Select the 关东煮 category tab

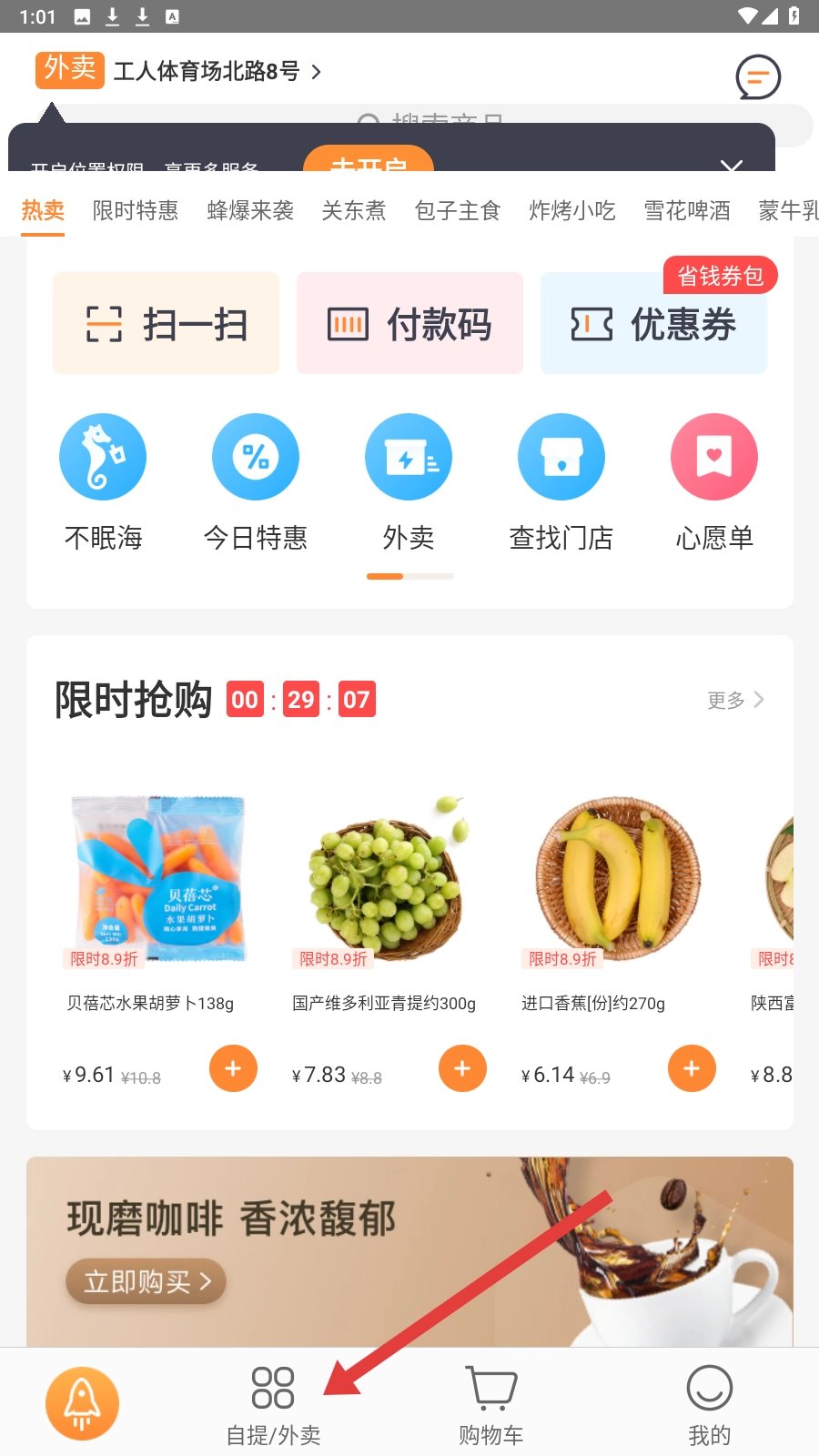[x=354, y=211]
